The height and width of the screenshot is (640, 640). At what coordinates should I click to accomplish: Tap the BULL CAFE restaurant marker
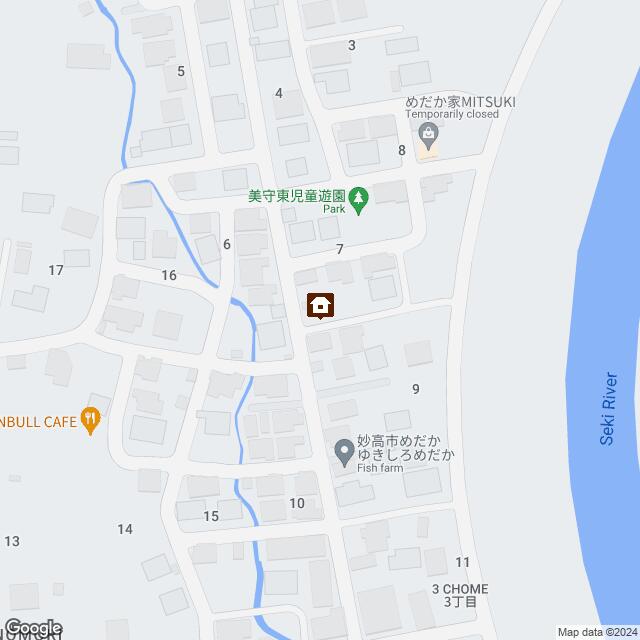(x=92, y=421)
